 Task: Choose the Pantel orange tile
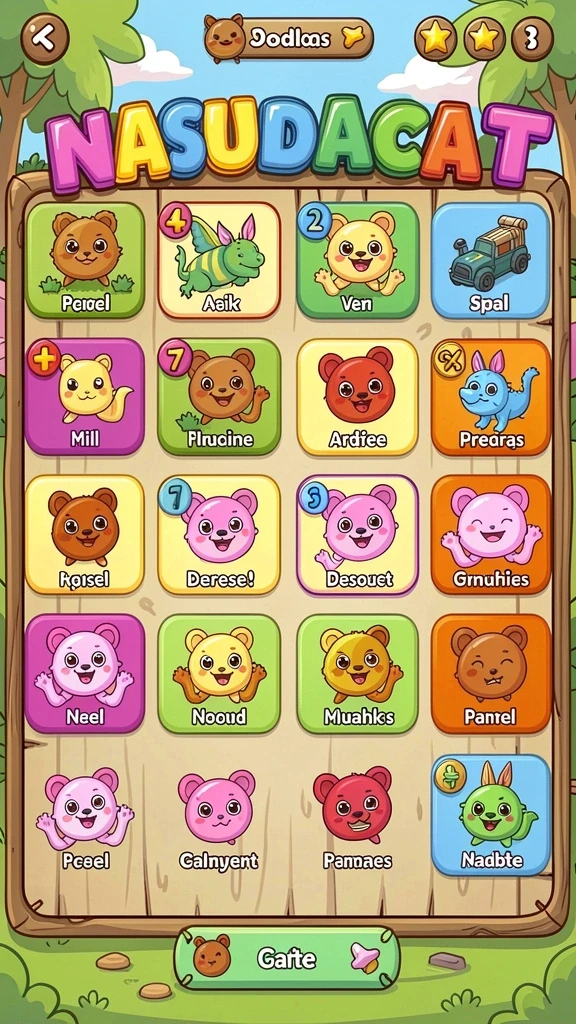(490, 673)
